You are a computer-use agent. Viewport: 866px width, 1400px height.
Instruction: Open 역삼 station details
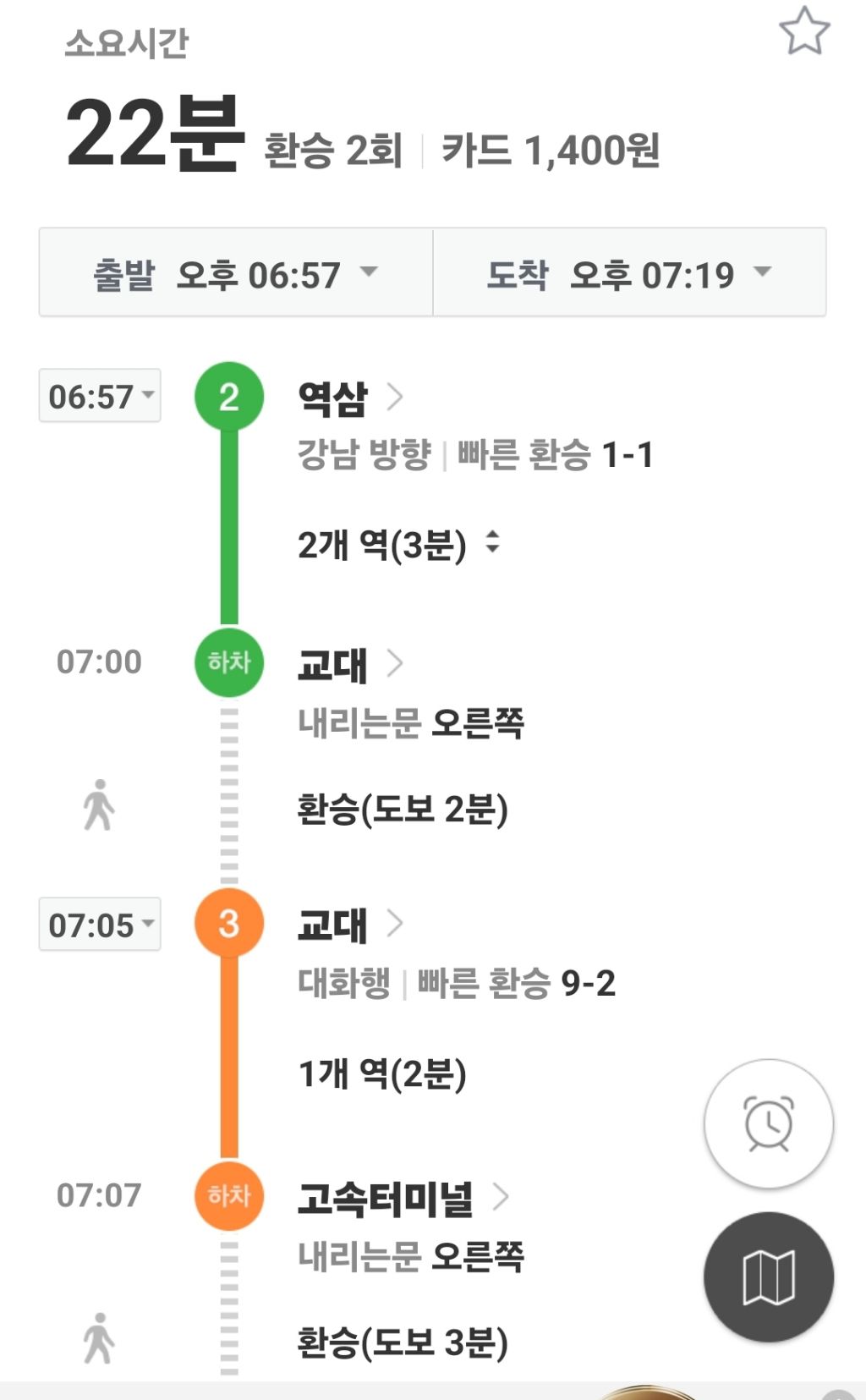click(x=350, y=398)
